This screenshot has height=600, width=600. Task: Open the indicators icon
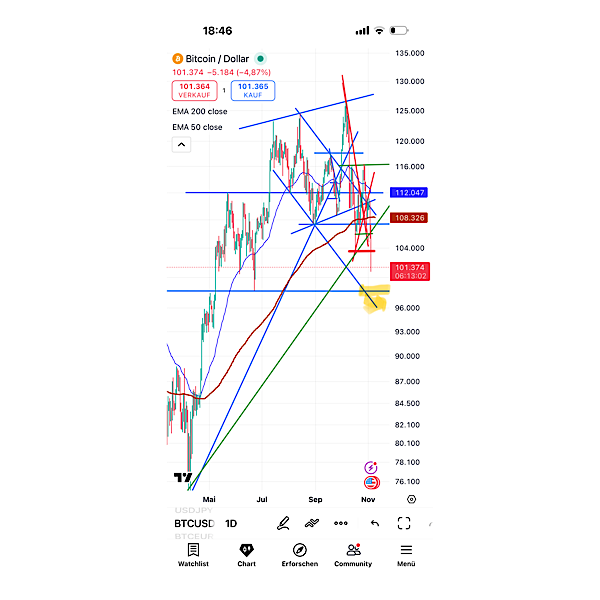(312, 523)
